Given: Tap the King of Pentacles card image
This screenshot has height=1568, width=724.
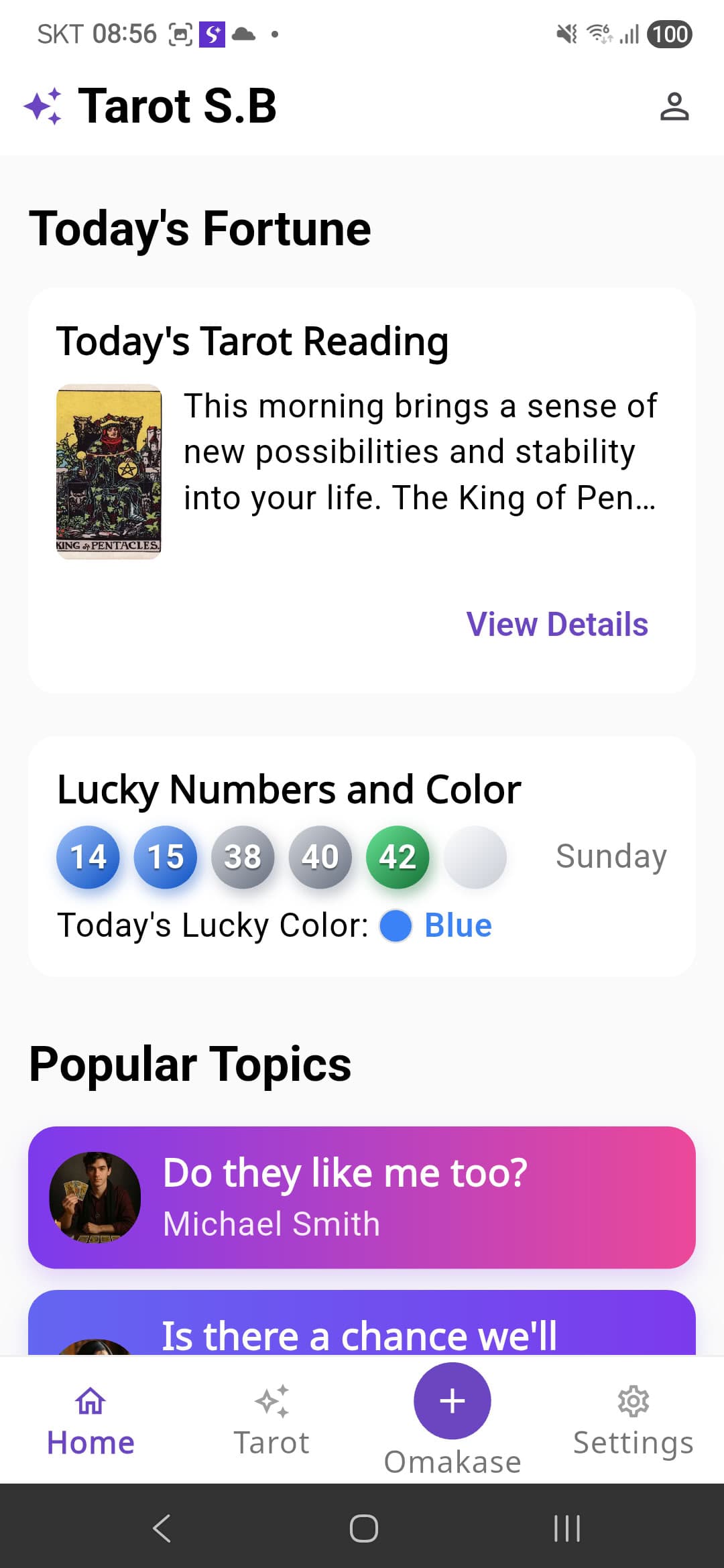Looking at the screenshot, I should click(109, 471).
